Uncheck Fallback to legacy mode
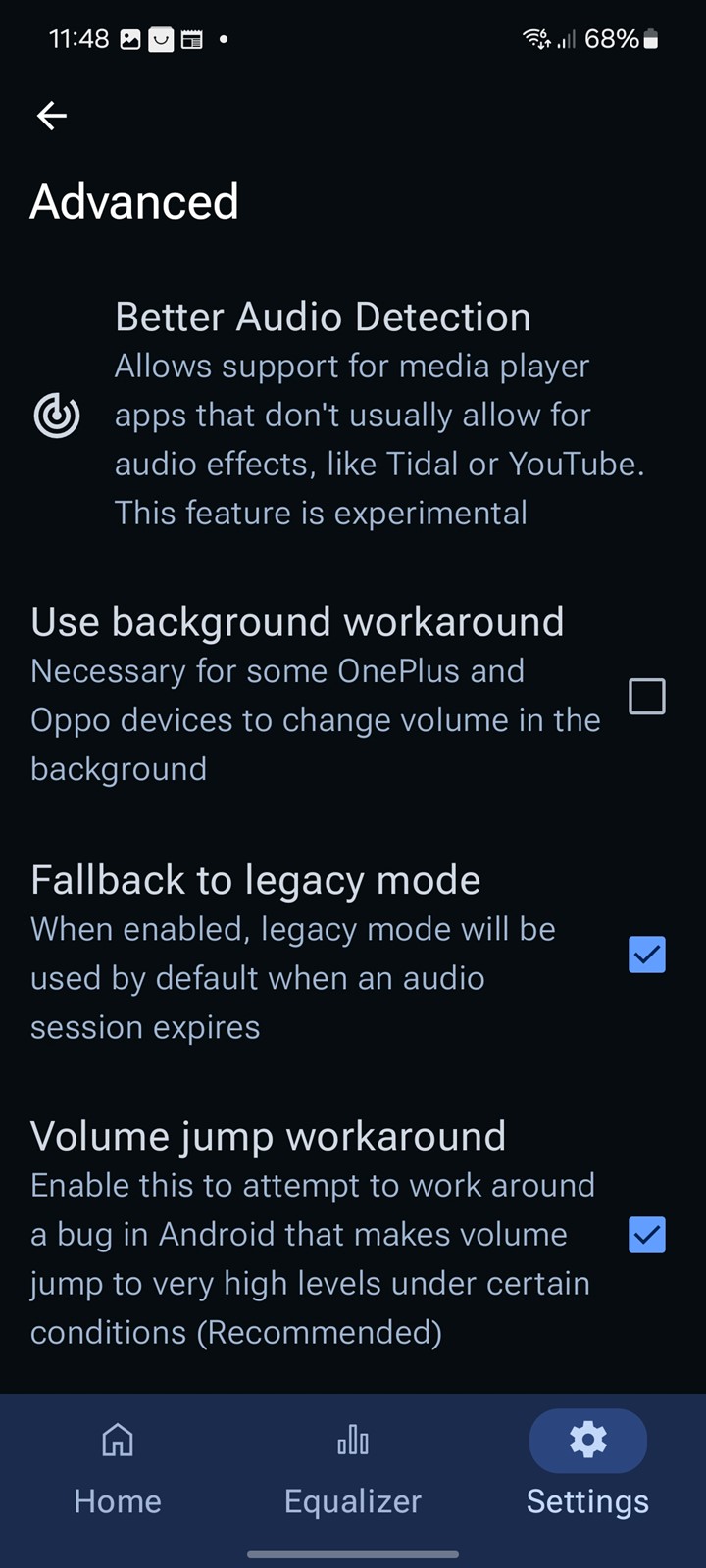The height and width of the screenshot is (1568, 706). pos(646,955)
